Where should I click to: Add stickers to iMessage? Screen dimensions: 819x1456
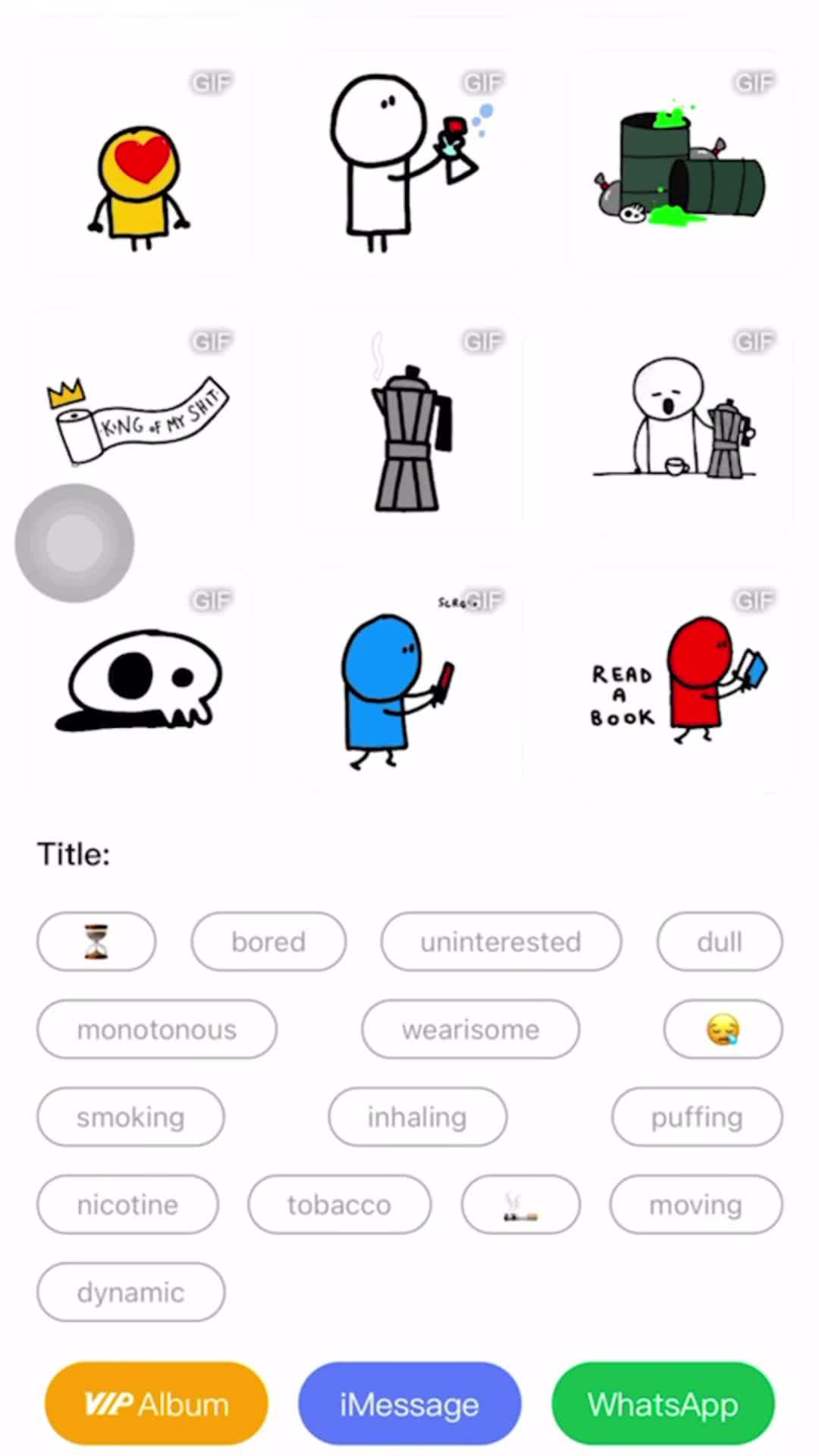(x=409, y=1404)
